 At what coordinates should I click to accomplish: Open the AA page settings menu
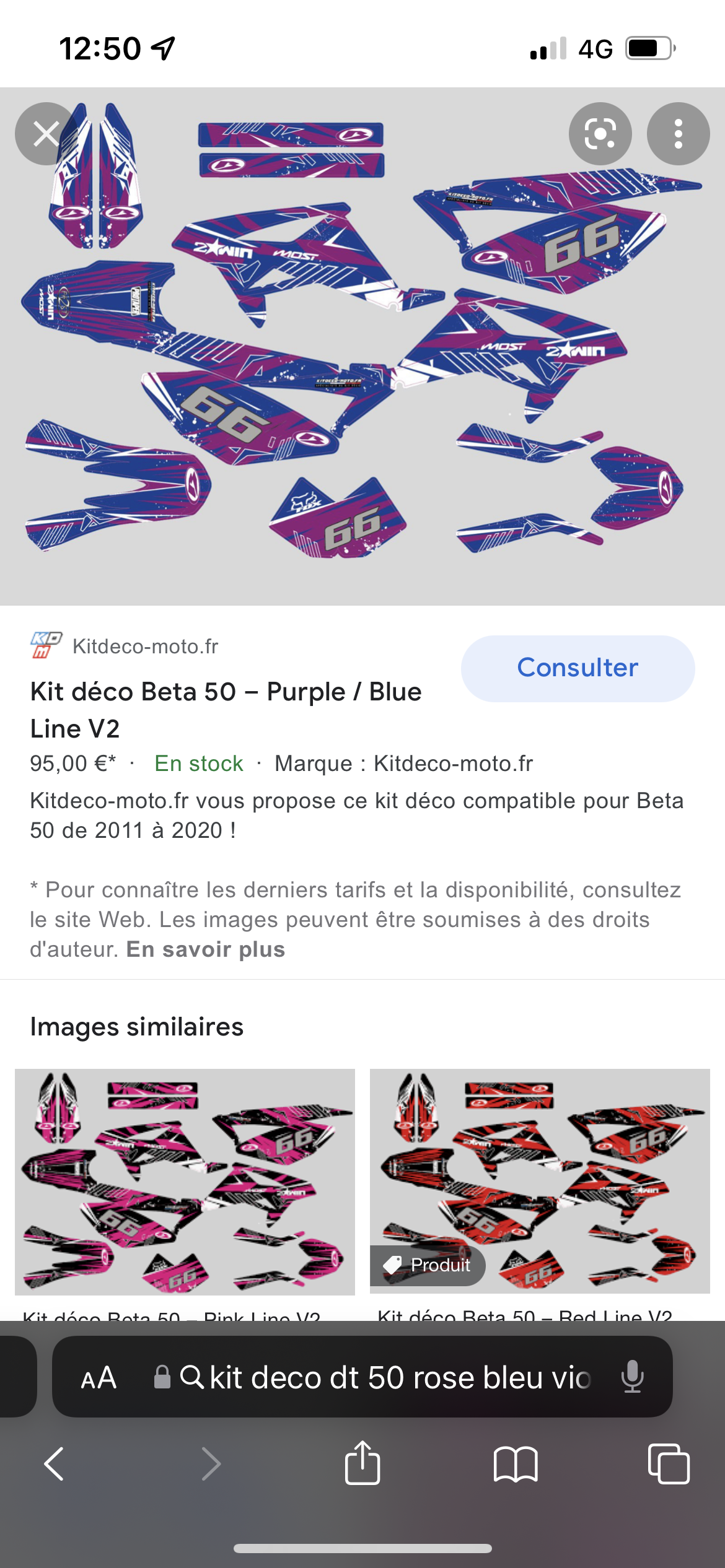99,1378
